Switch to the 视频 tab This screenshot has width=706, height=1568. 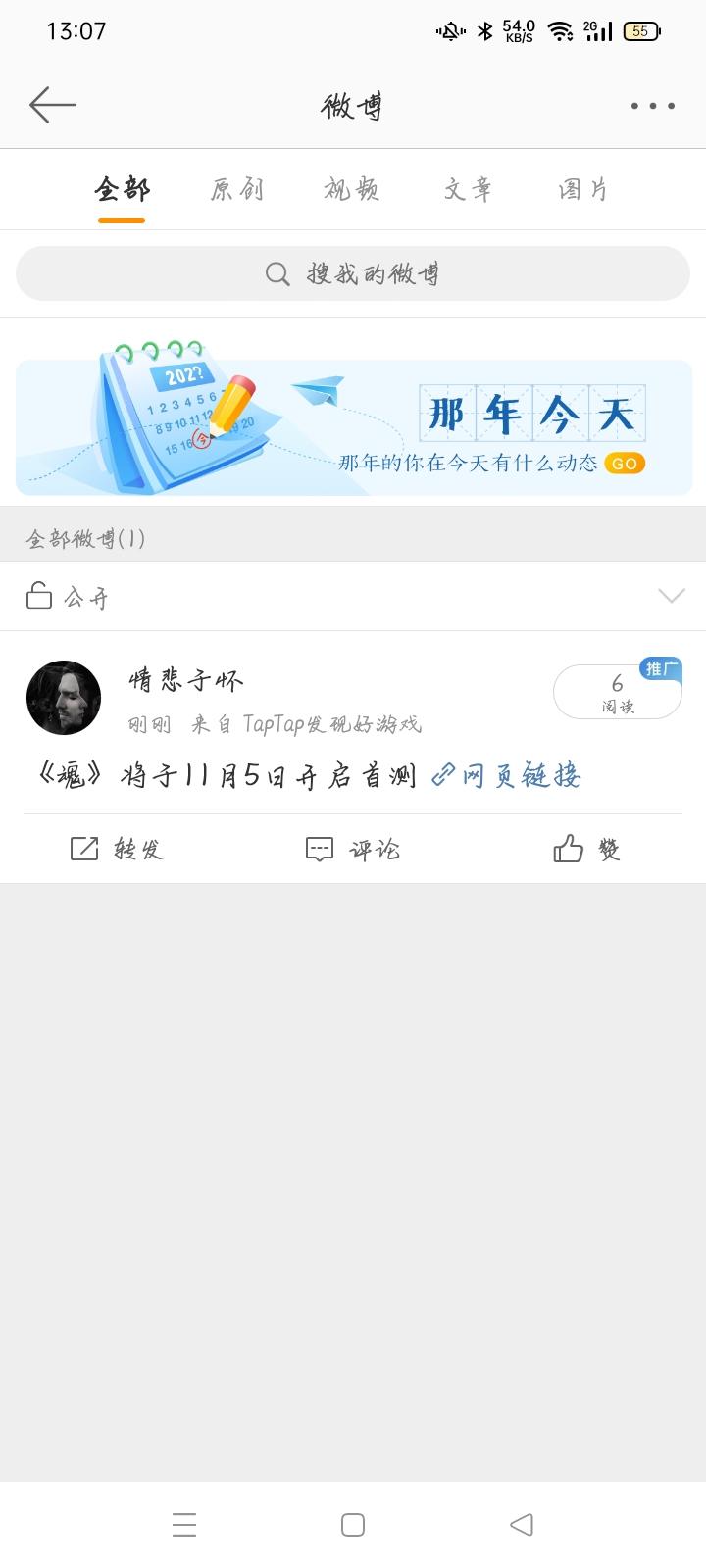coord(352,189)
